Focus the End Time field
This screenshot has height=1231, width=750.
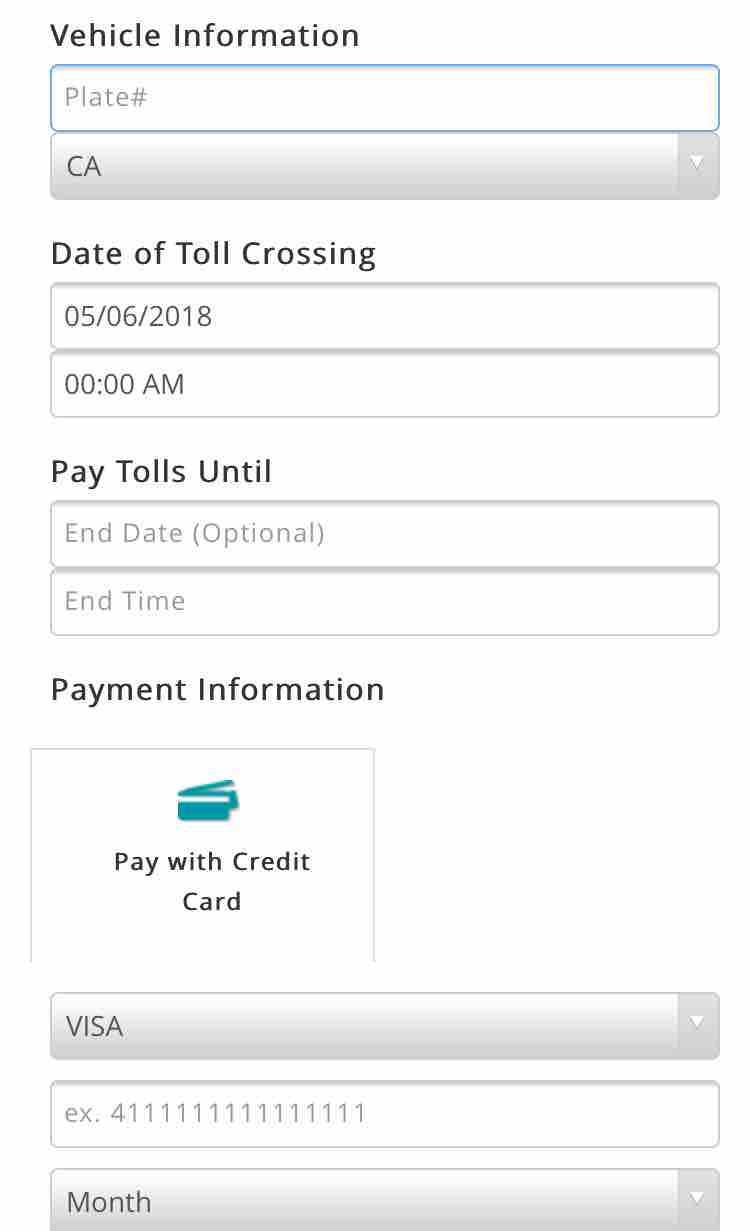coord(385,602)
